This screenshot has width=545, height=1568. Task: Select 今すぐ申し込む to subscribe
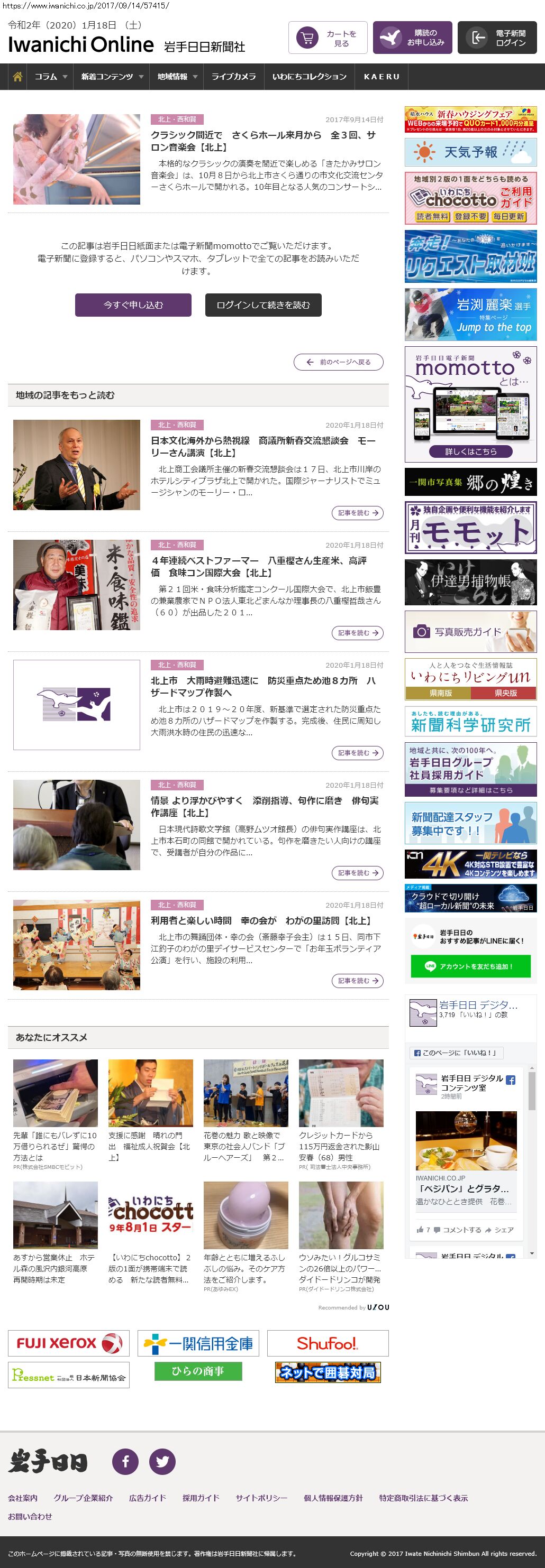pos(133,305)
